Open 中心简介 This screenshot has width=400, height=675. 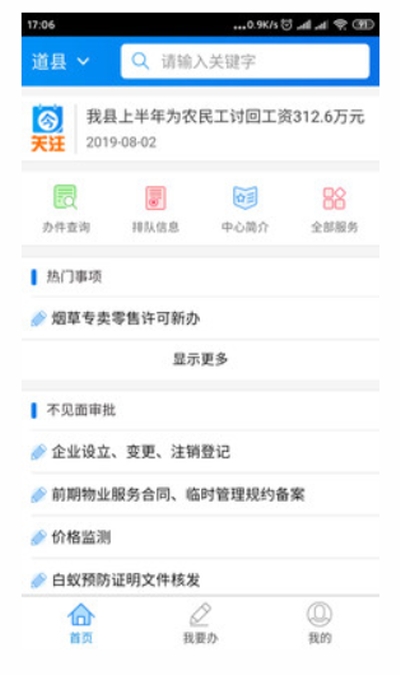click(x=245, y=208)
